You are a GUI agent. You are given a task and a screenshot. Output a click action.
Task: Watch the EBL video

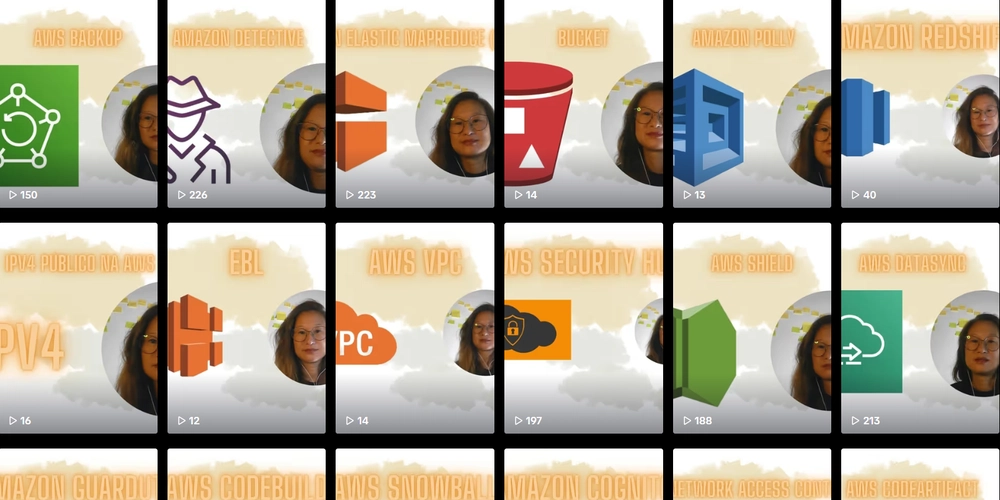click(x=246, y=330)
